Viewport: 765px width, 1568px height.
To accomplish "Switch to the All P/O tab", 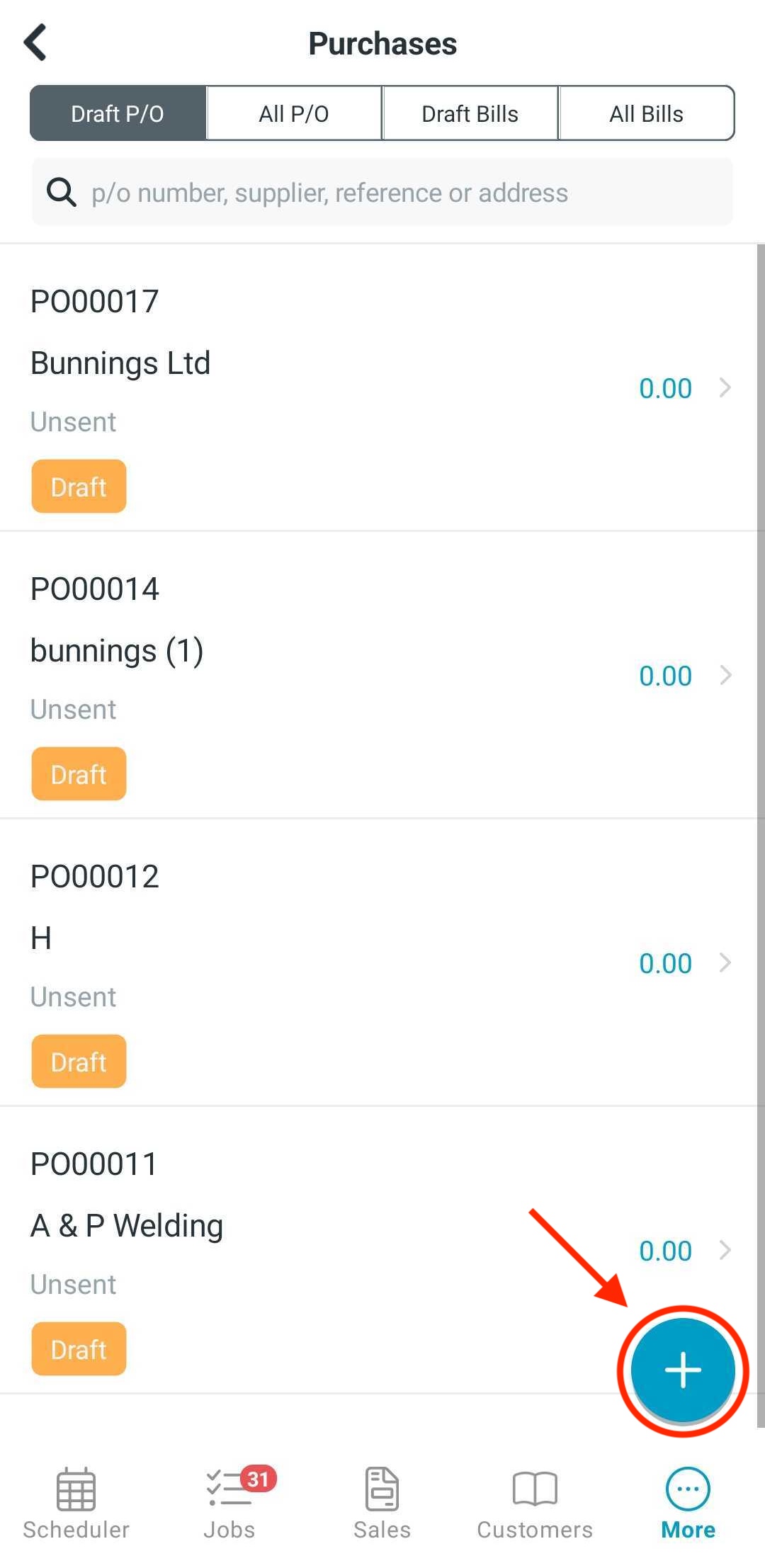I will click(x=293, y=113).
